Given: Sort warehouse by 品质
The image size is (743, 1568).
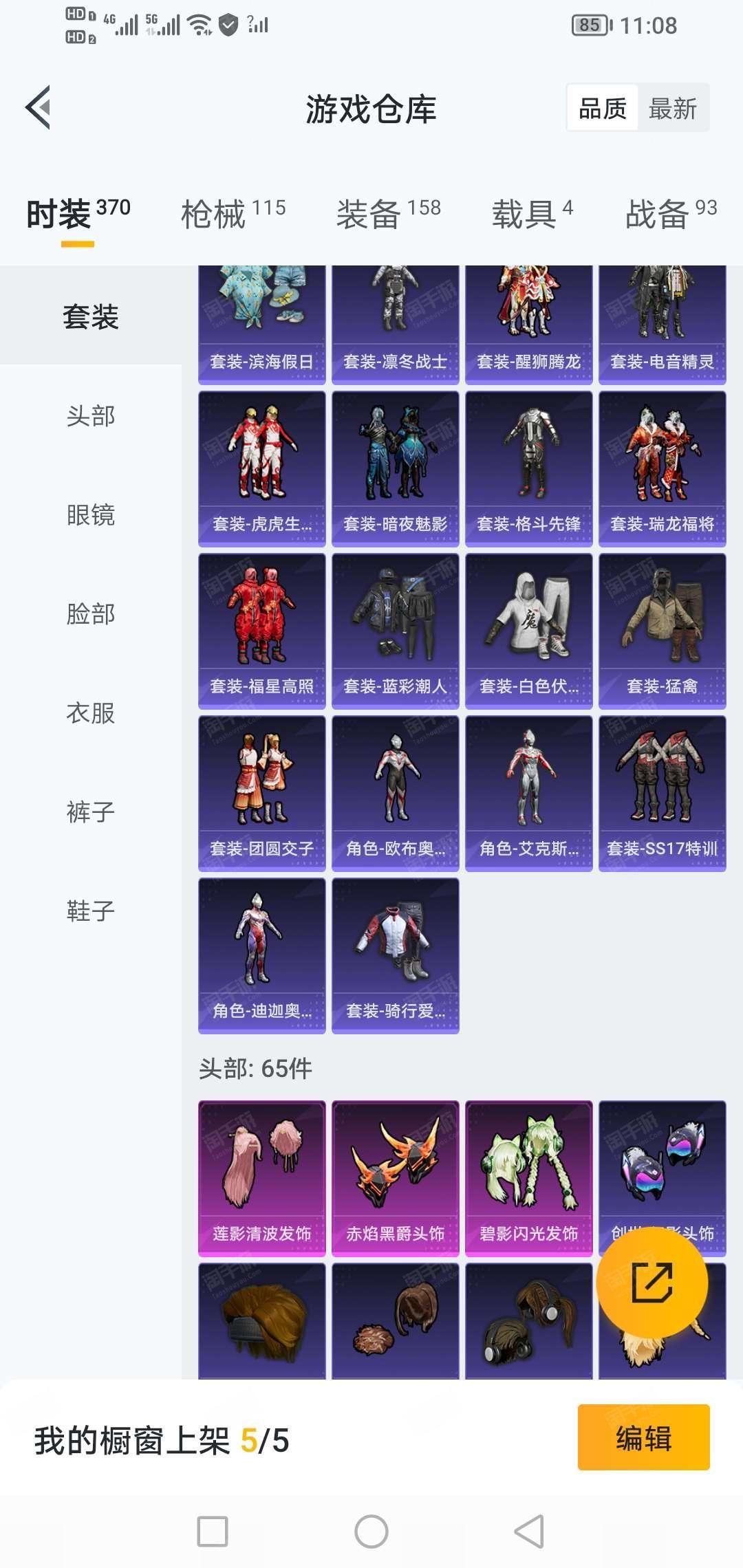Looking at the screenshot, I should point(603,108).
